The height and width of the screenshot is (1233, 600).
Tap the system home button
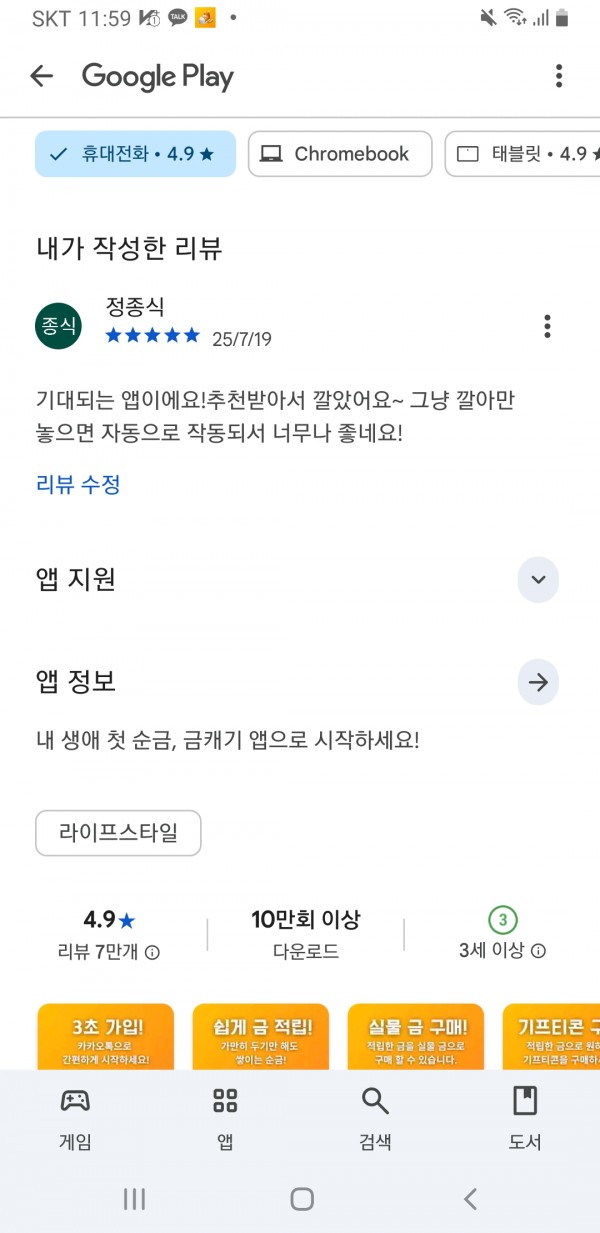(x=301, y=1199)
